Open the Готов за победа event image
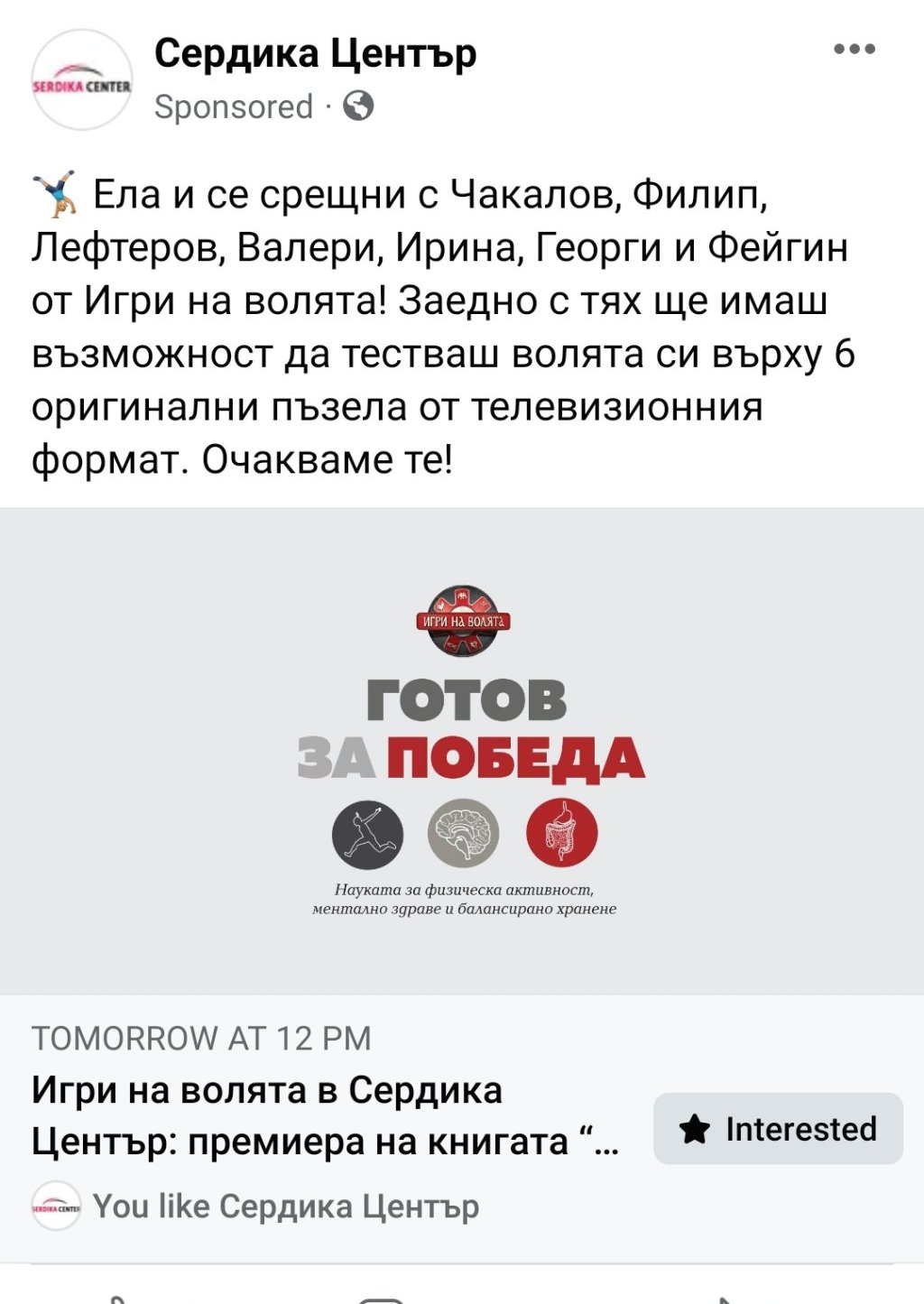 [x=462, y=751]
